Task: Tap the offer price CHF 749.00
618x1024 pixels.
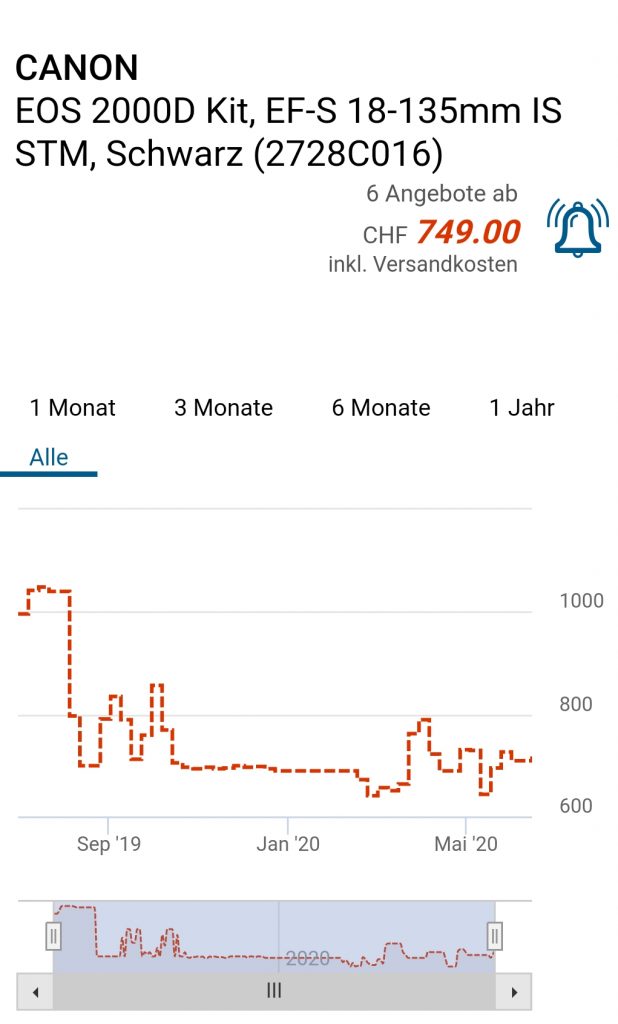Action: 467,233
